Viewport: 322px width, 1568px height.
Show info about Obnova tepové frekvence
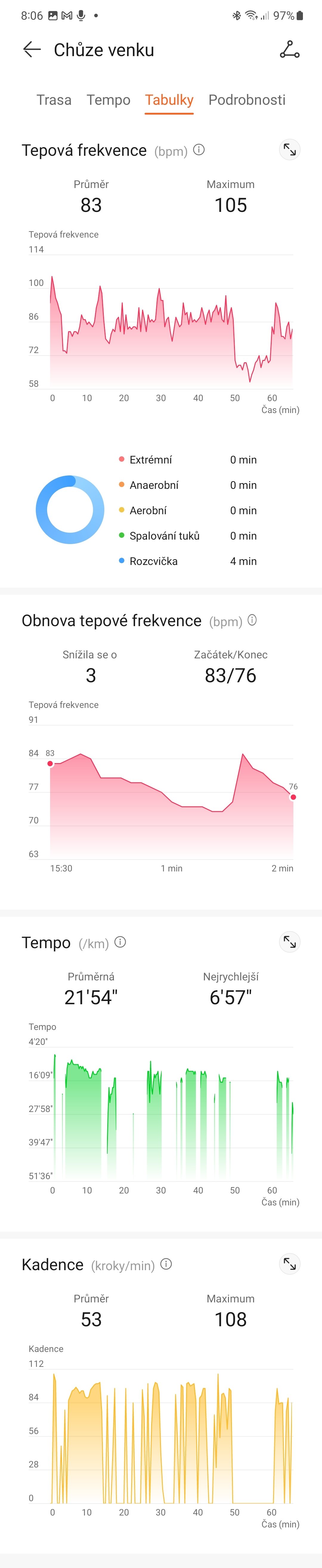pos(252,620)
